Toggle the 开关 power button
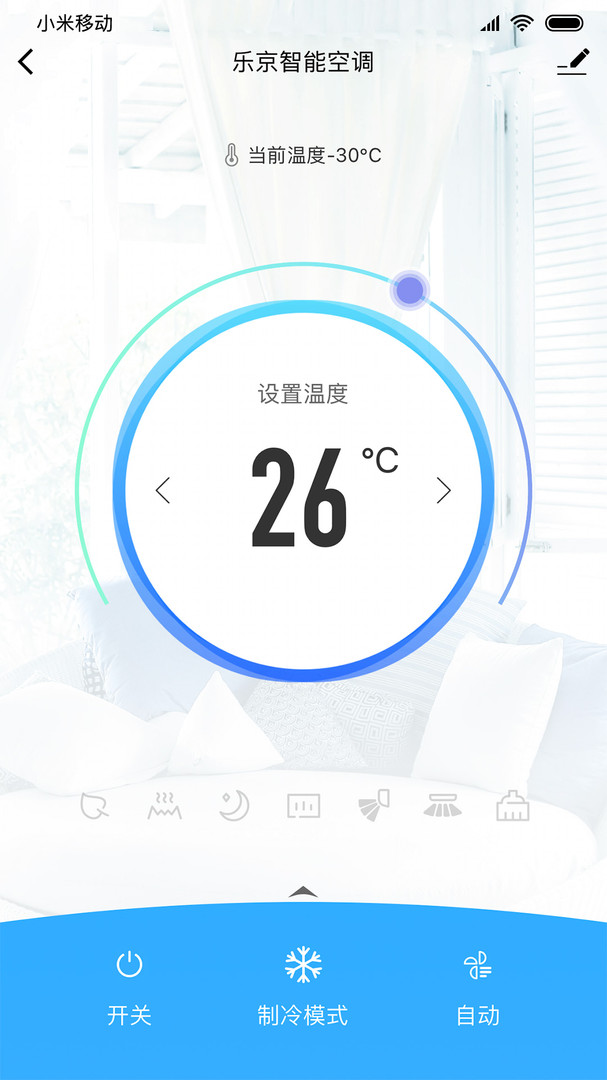Screen dimensions: 607x1080 129,987
